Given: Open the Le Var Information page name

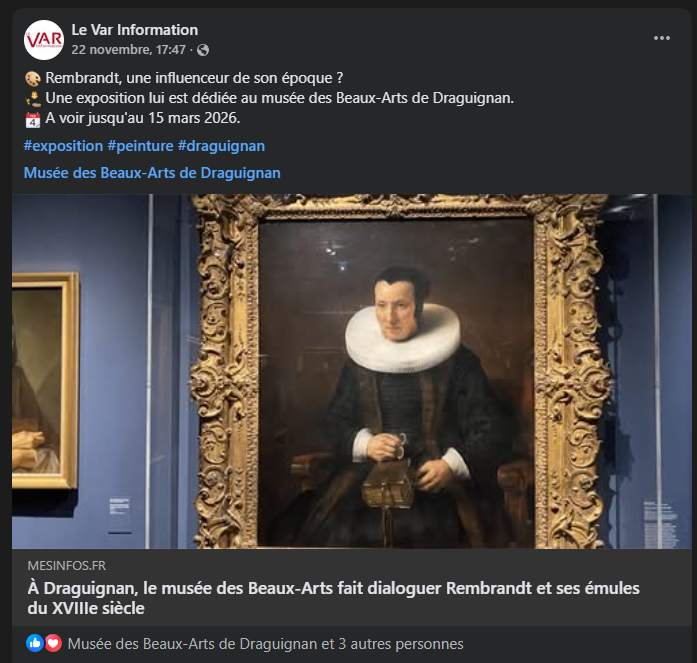Looking at the screenshot, I should tap(134, 30).
